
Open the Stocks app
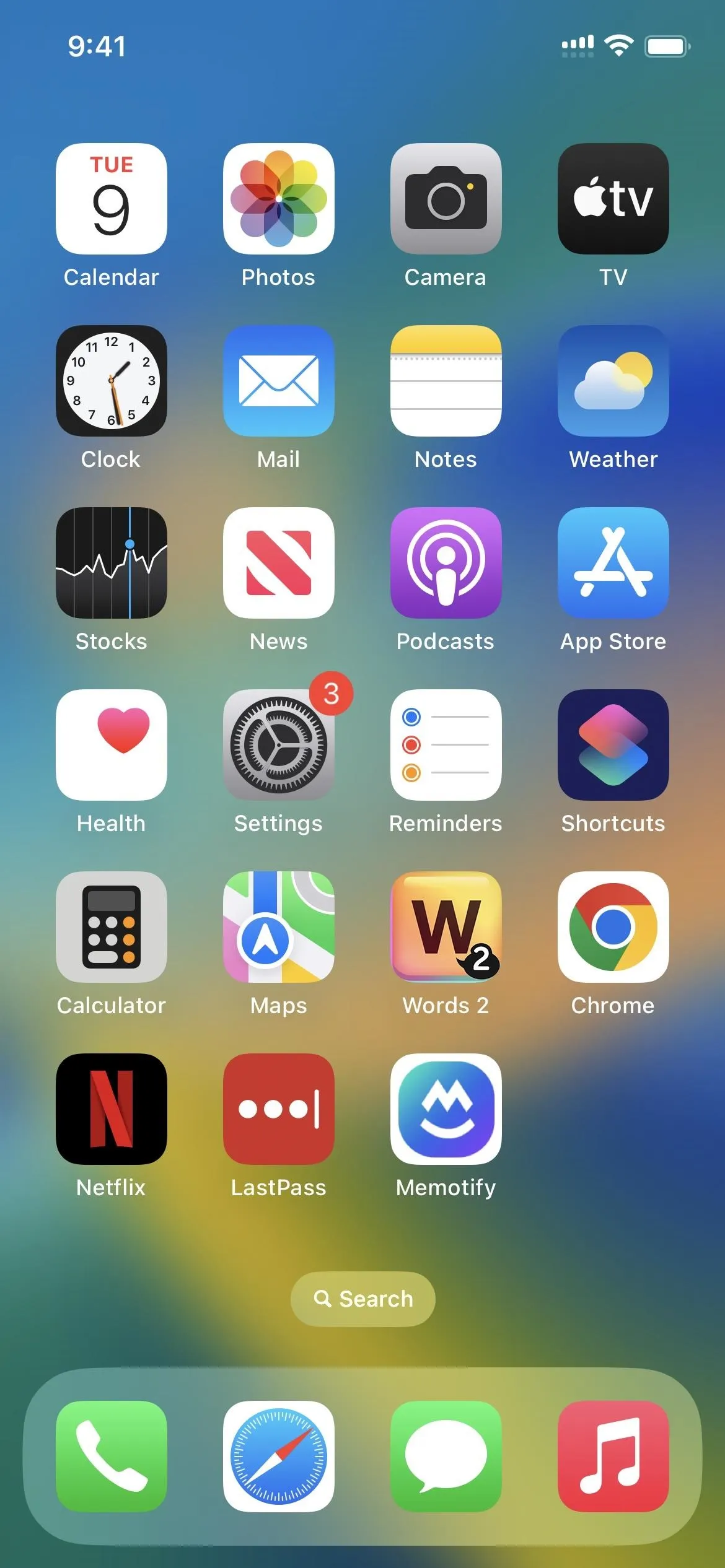[112, 563]
